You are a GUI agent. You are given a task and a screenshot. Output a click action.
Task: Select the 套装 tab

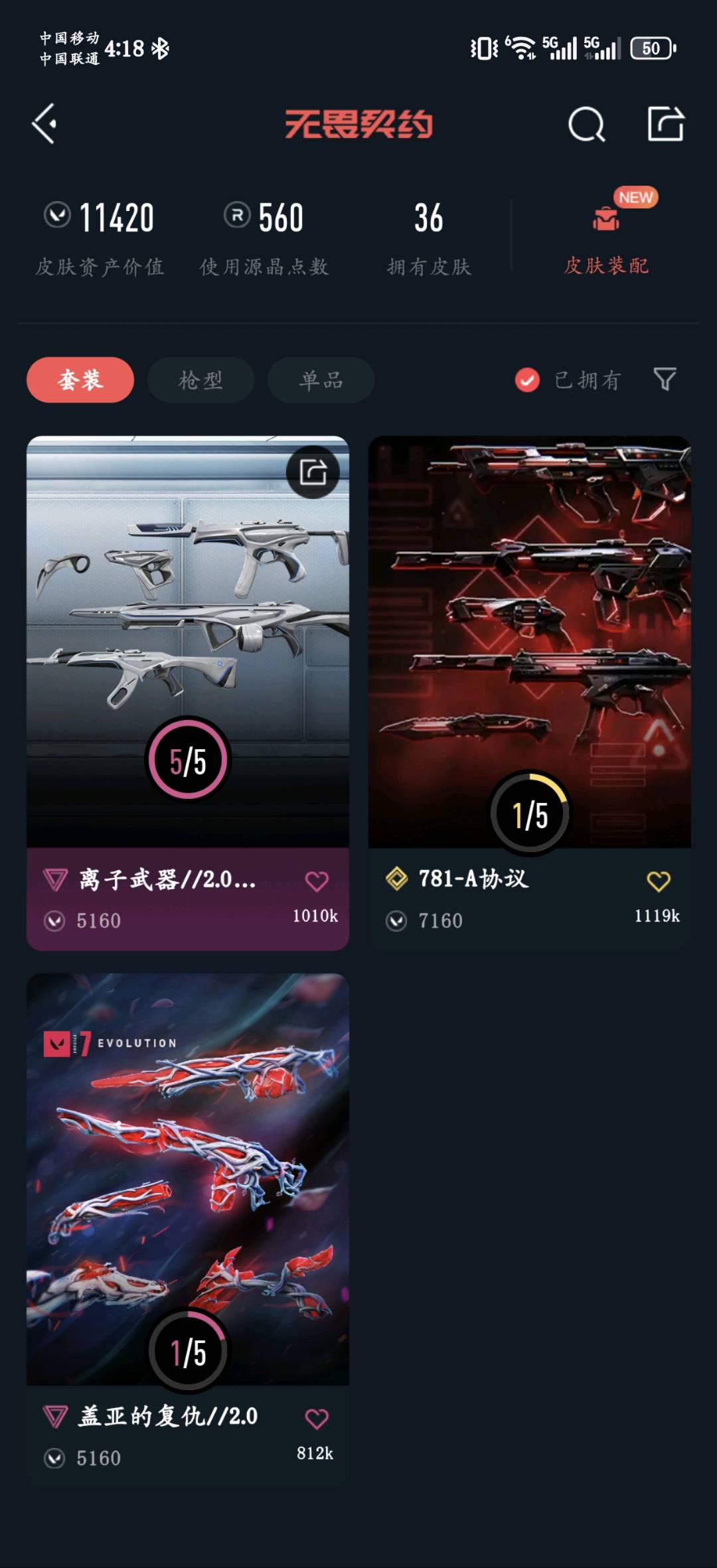[x=80, y=380]
